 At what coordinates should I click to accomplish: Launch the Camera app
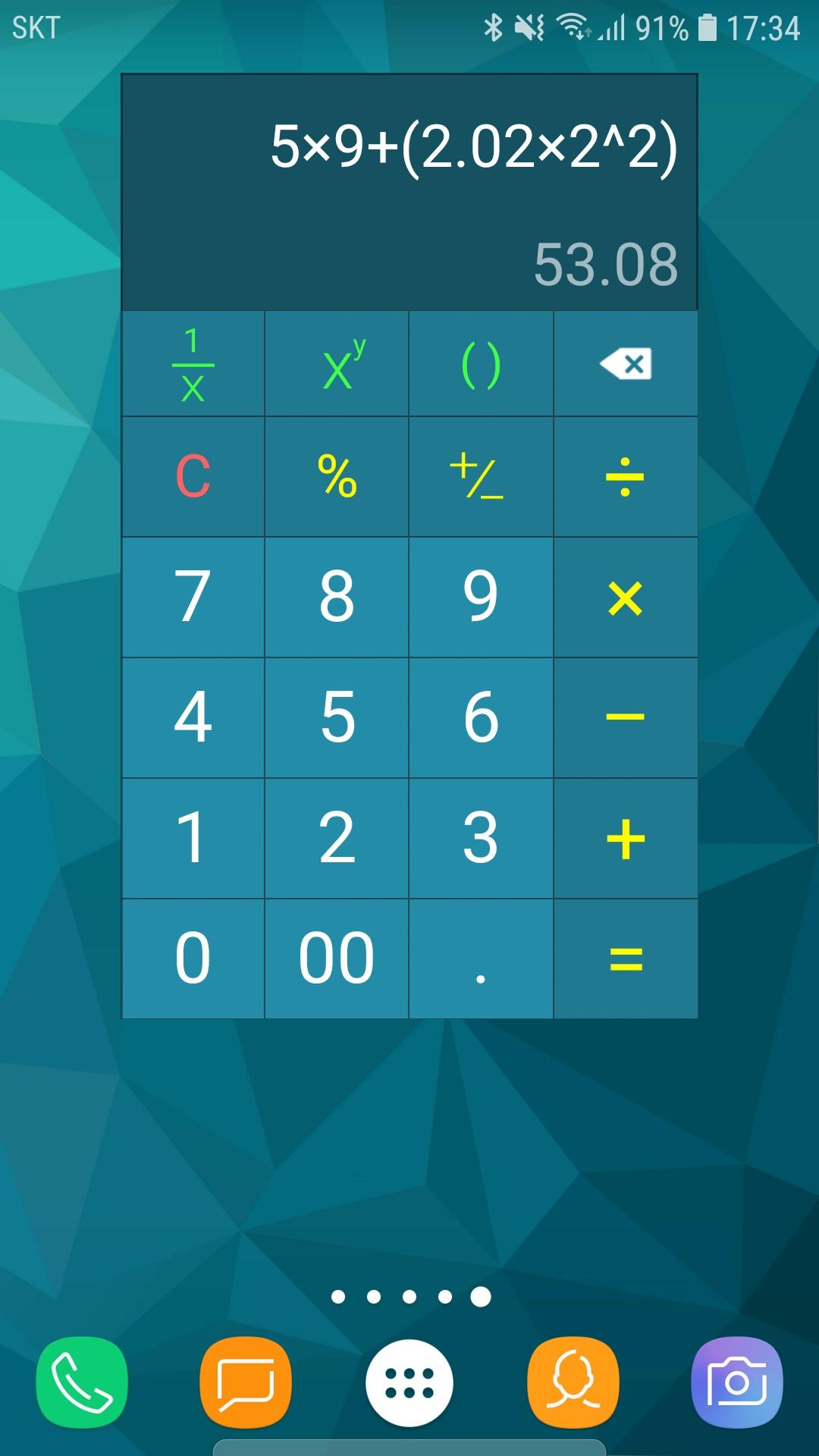[x=738, y=1382]
